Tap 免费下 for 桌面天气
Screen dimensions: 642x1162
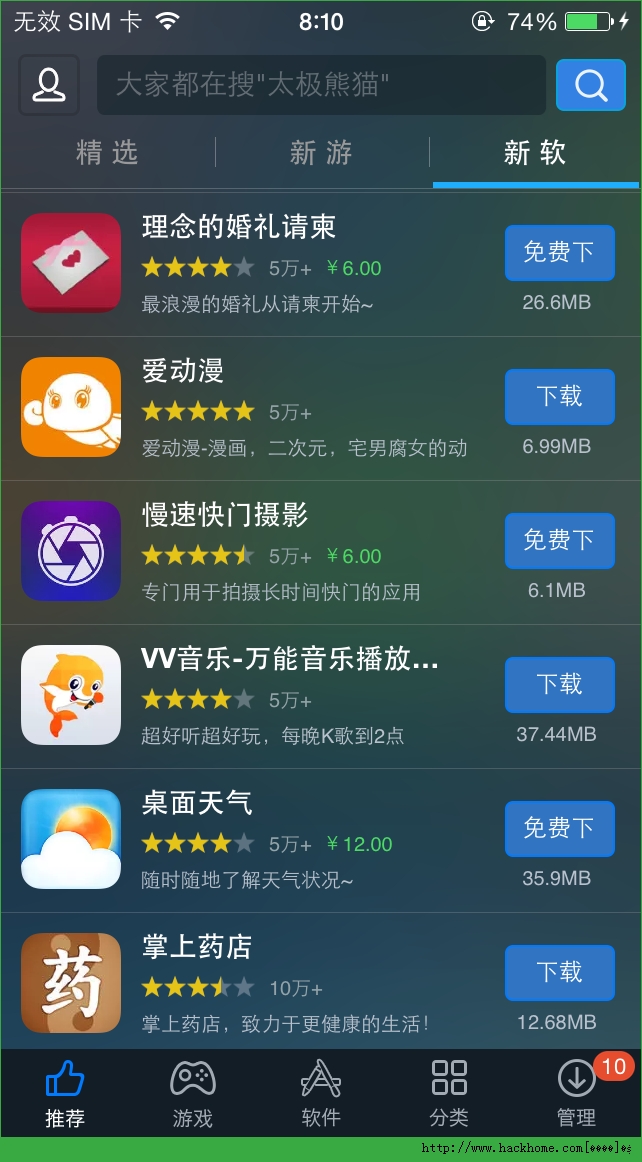(x=559, y=829)
